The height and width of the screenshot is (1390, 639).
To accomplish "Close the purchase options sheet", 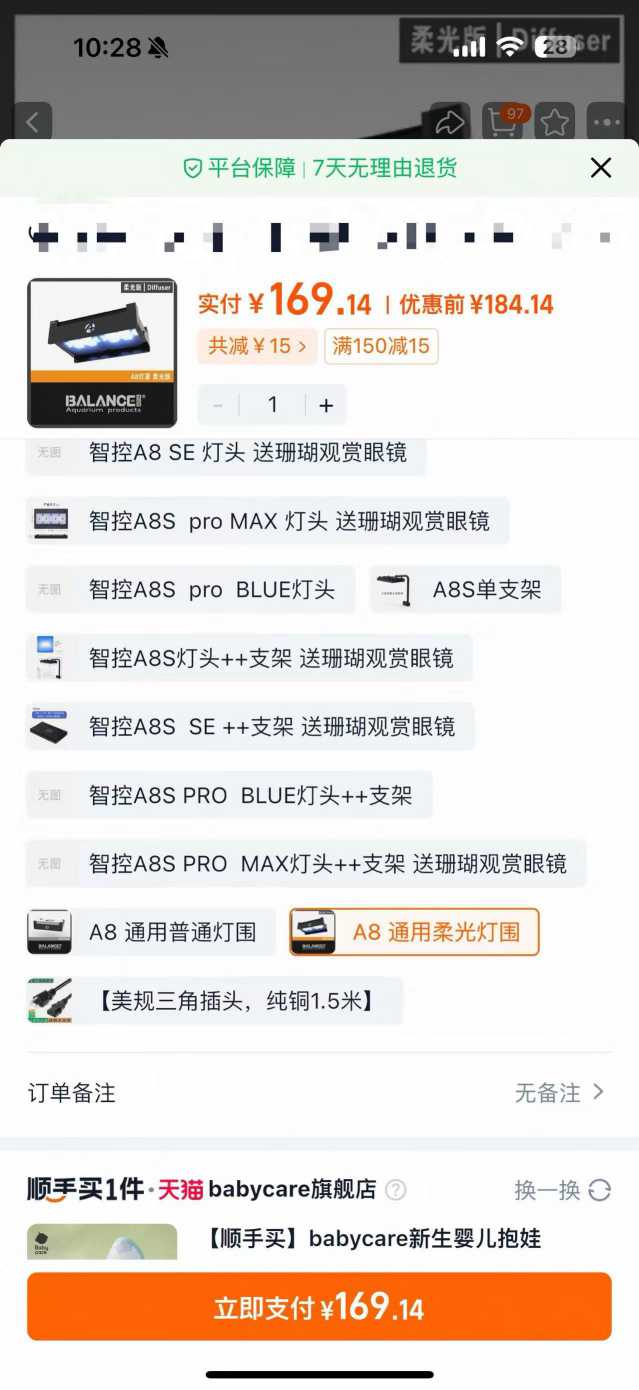I will pos(600,168).
